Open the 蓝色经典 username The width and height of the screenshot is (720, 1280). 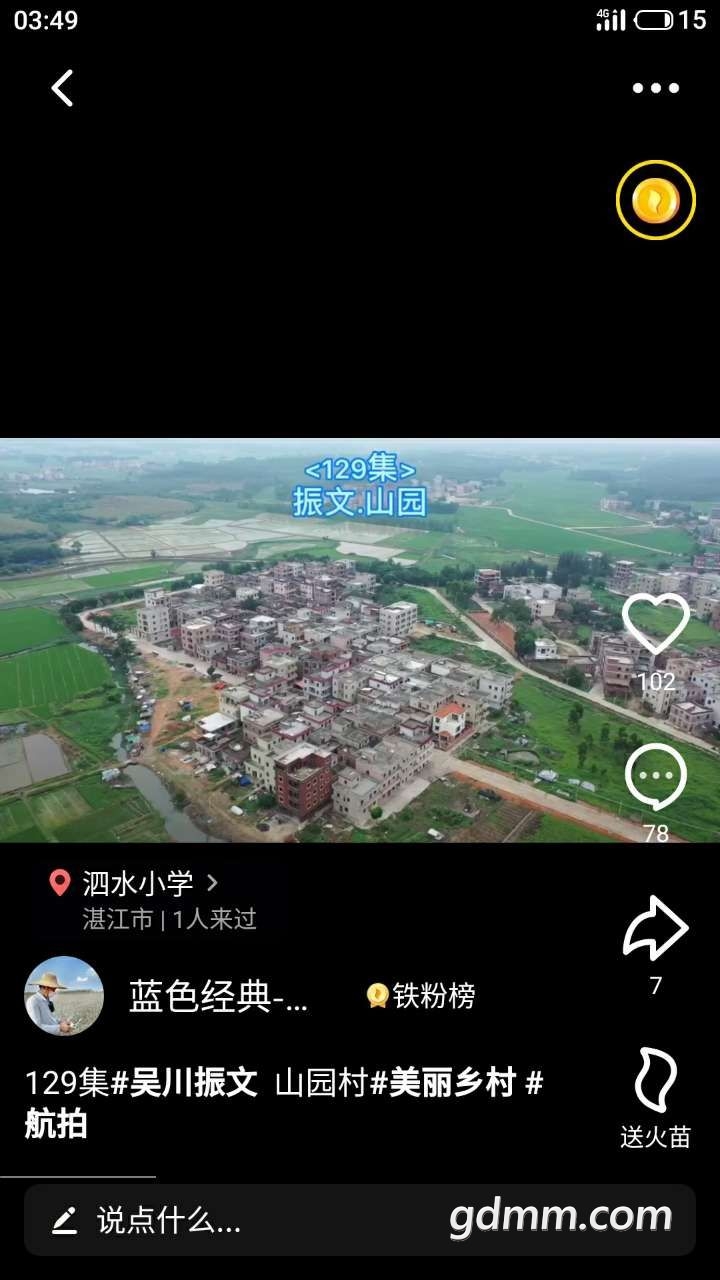pyautogui.click(x=218, y=996)
